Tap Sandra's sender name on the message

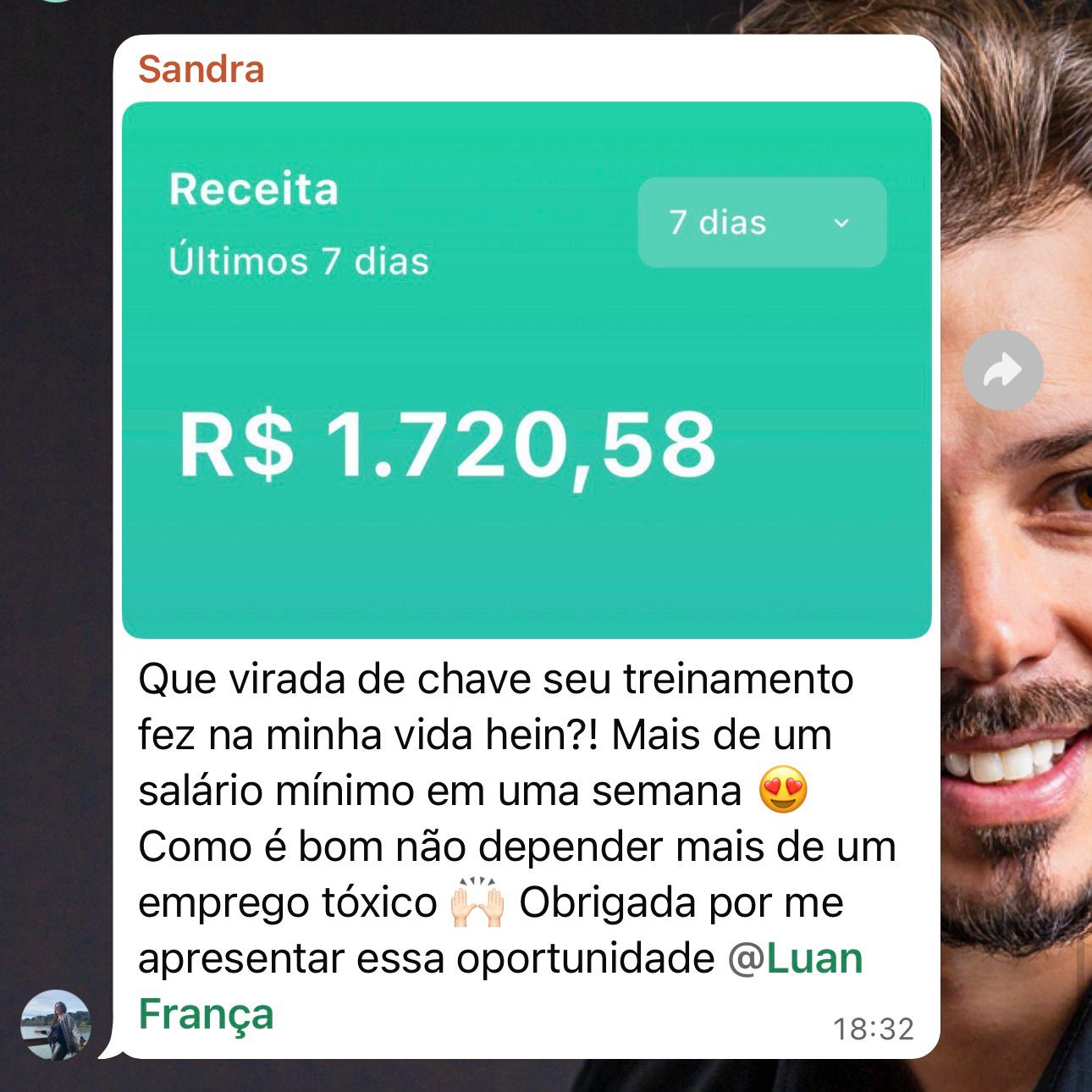[201, 69]
